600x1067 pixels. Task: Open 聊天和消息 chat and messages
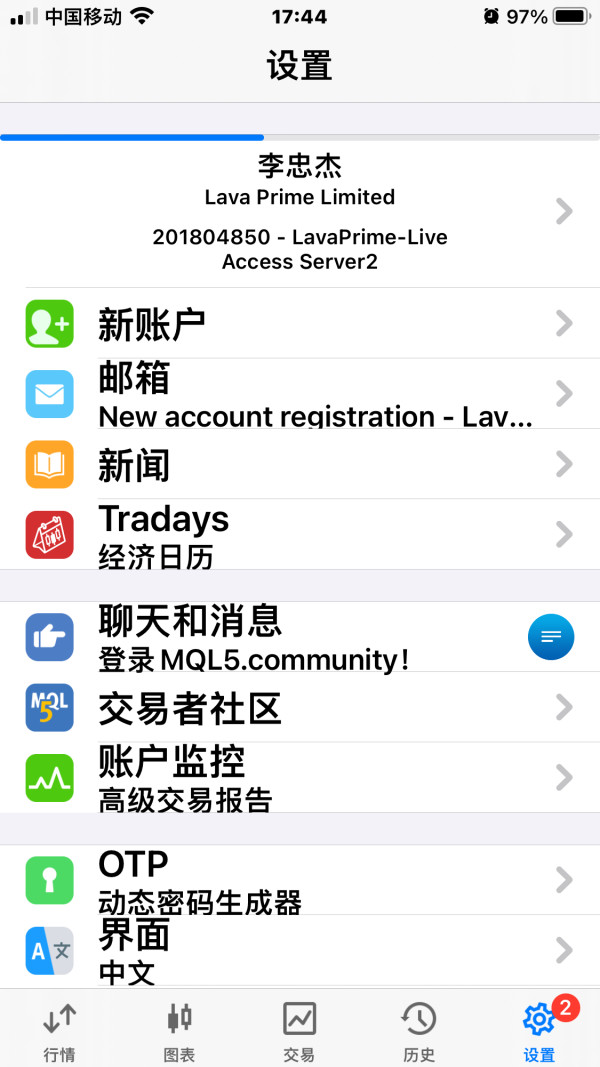coord(300,637)
